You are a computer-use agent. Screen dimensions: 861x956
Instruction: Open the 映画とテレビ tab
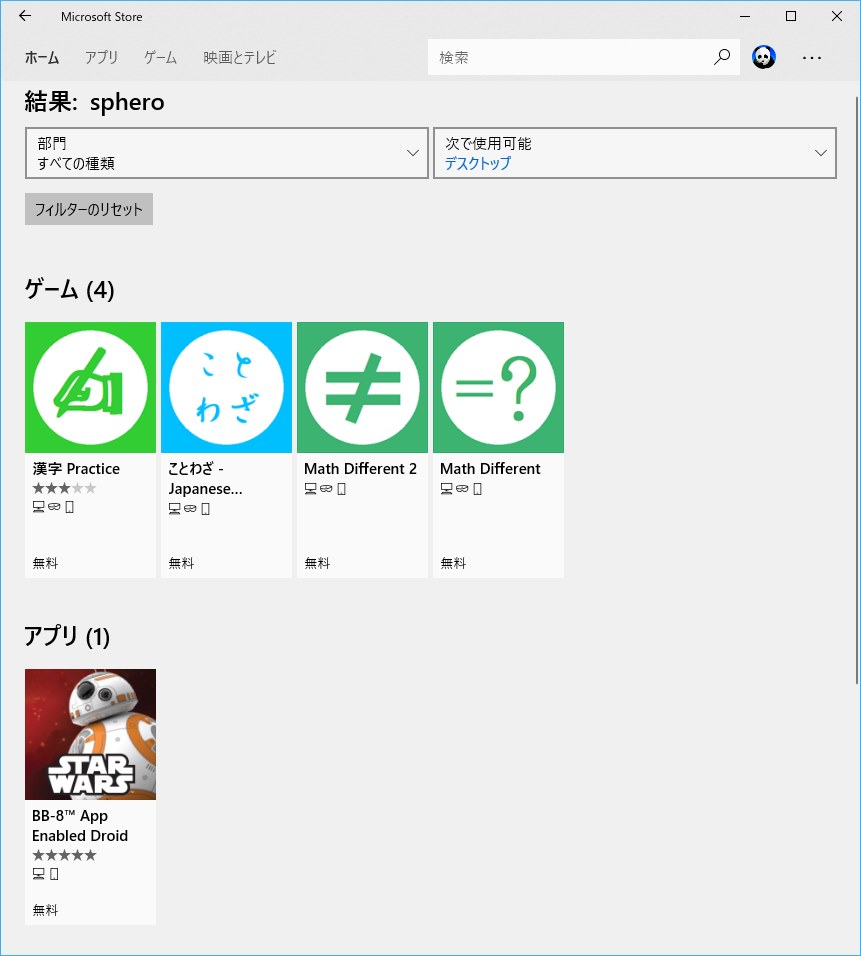coord(239,58)
